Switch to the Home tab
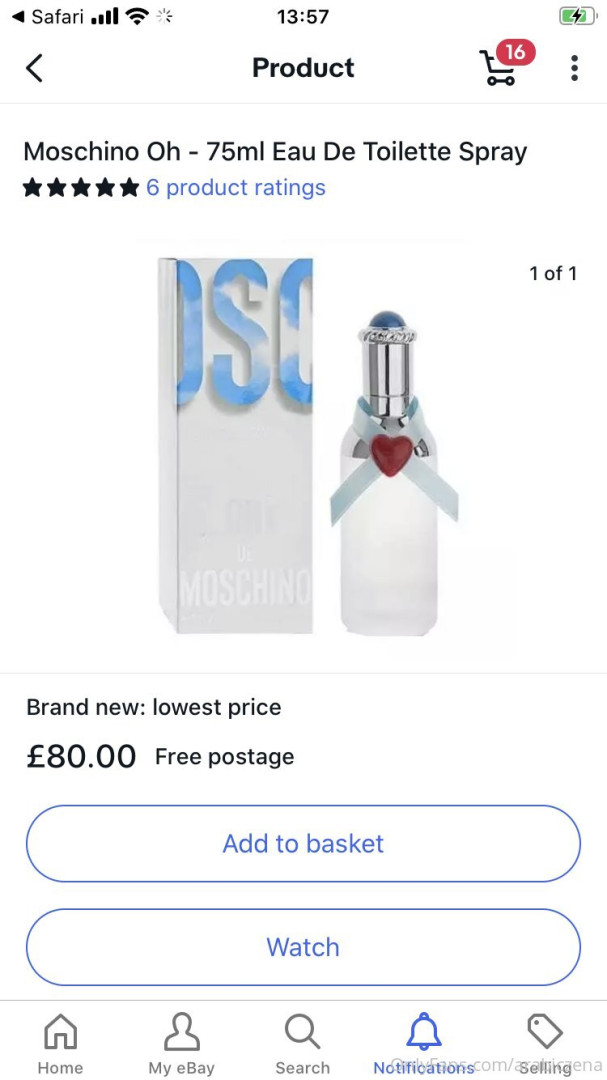Image resolution: width=607 pixels, height=1080 pixels. 60,1043
